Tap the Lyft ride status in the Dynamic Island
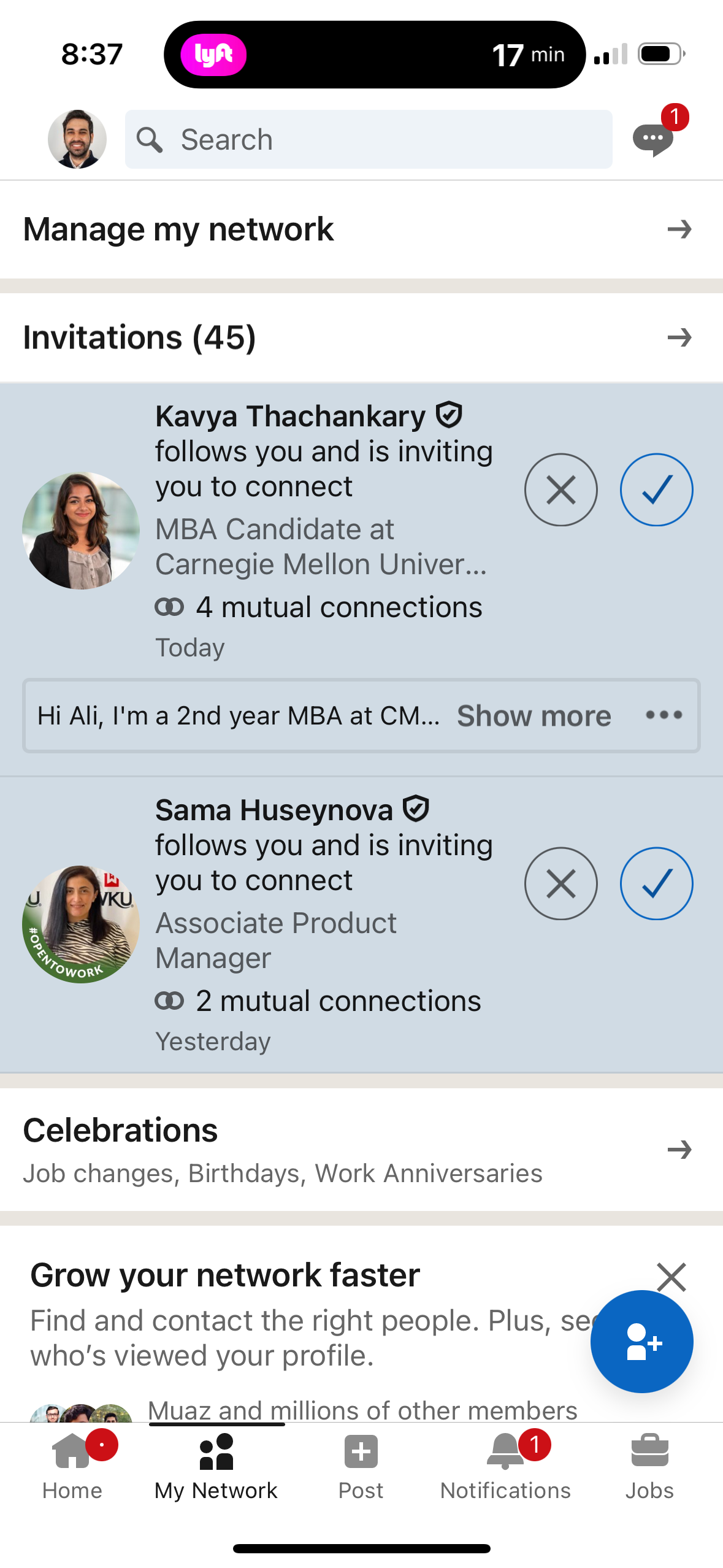Viewport: 723px width, 1568px height. coord(375,54)
